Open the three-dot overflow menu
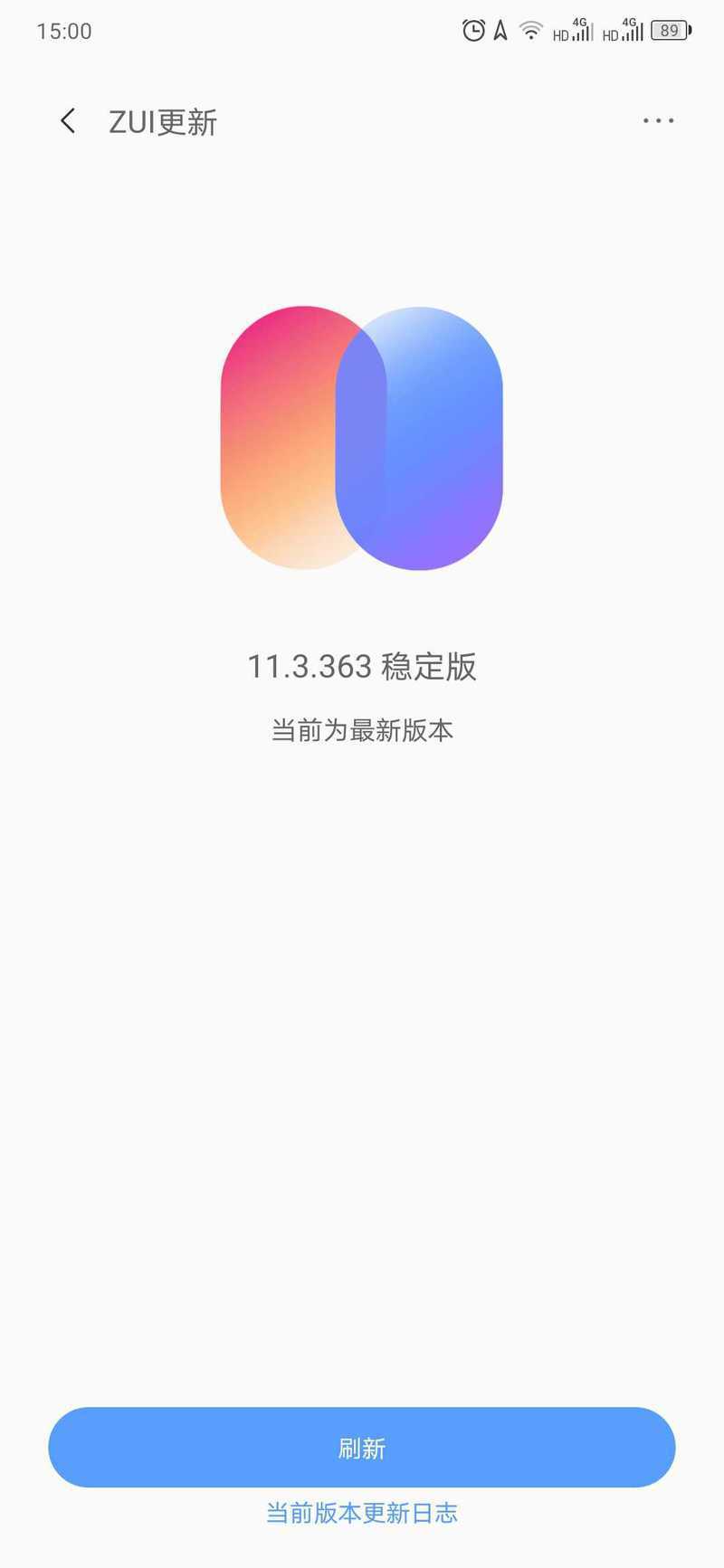This screenshot has width=724, height=1568. [658, 120]
